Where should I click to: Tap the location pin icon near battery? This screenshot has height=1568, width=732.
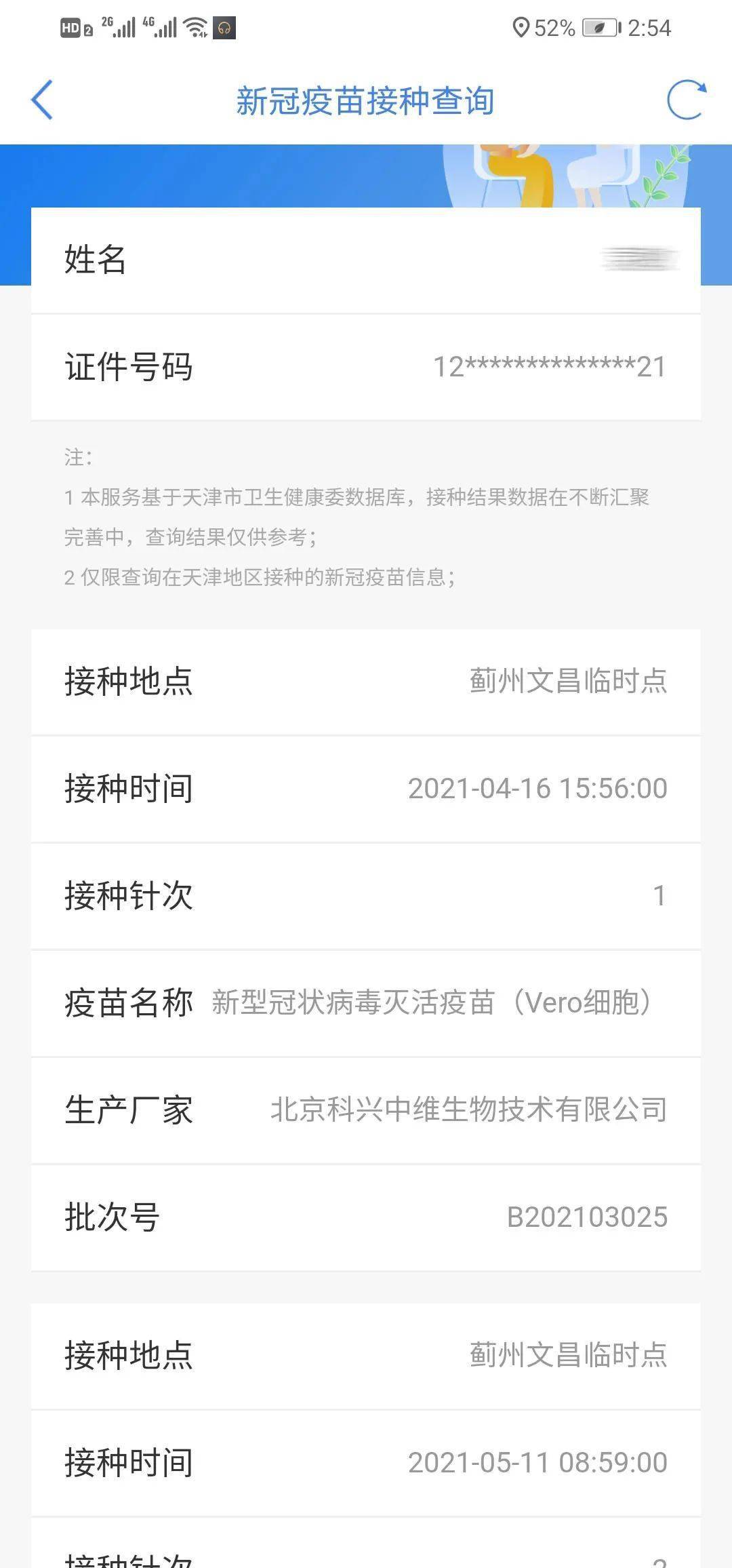[x=521, y=27]
